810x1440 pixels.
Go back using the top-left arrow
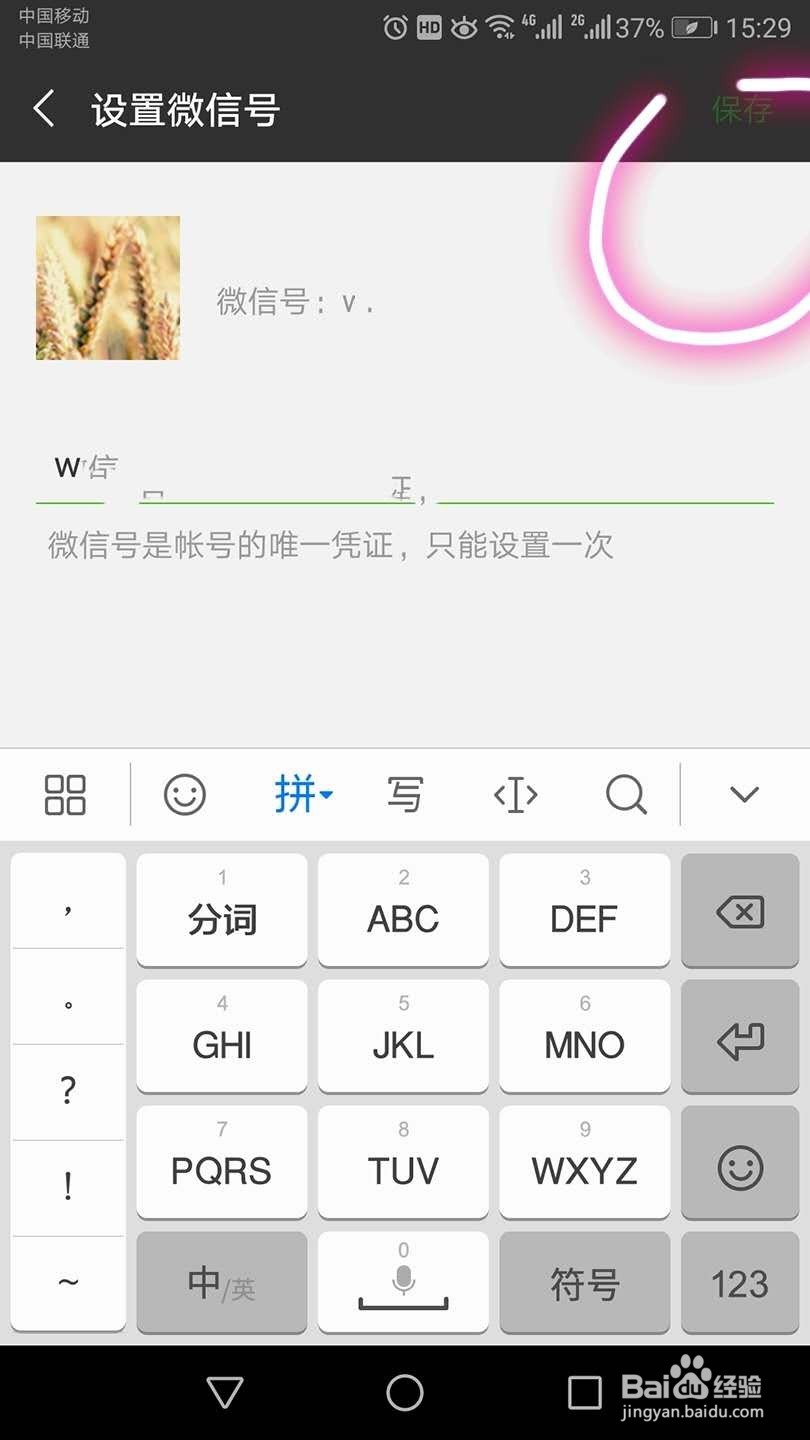click(43, 111)
